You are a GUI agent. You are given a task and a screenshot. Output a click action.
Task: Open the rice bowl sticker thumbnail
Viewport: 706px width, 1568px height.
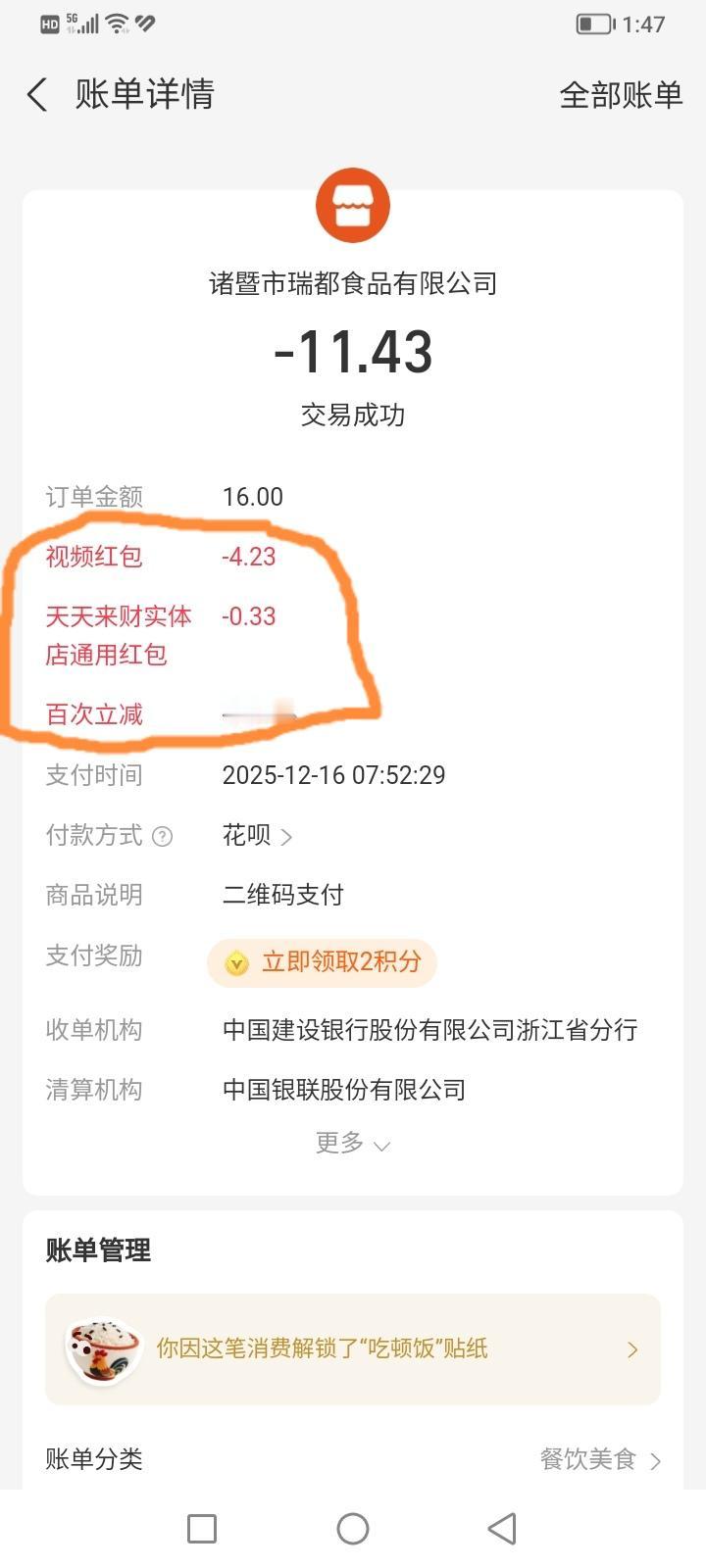click(x=101, y=1348)
